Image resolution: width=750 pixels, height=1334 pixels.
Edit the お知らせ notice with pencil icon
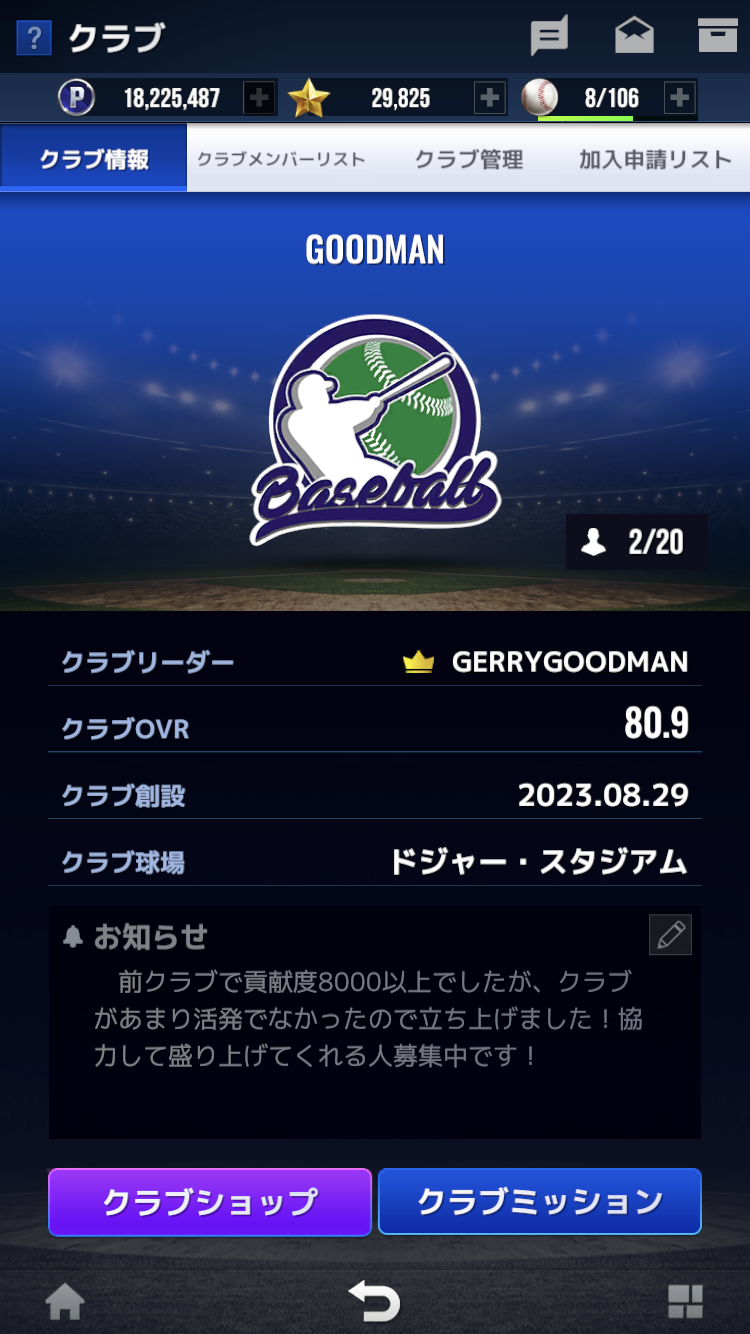tap(670, 935)
